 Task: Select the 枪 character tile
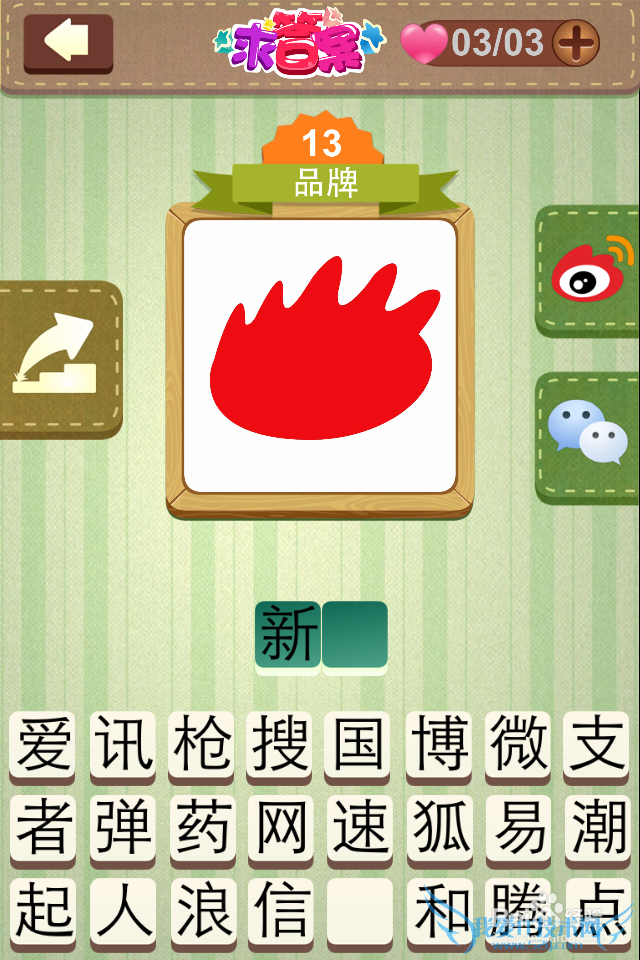(x=202, y=747)
